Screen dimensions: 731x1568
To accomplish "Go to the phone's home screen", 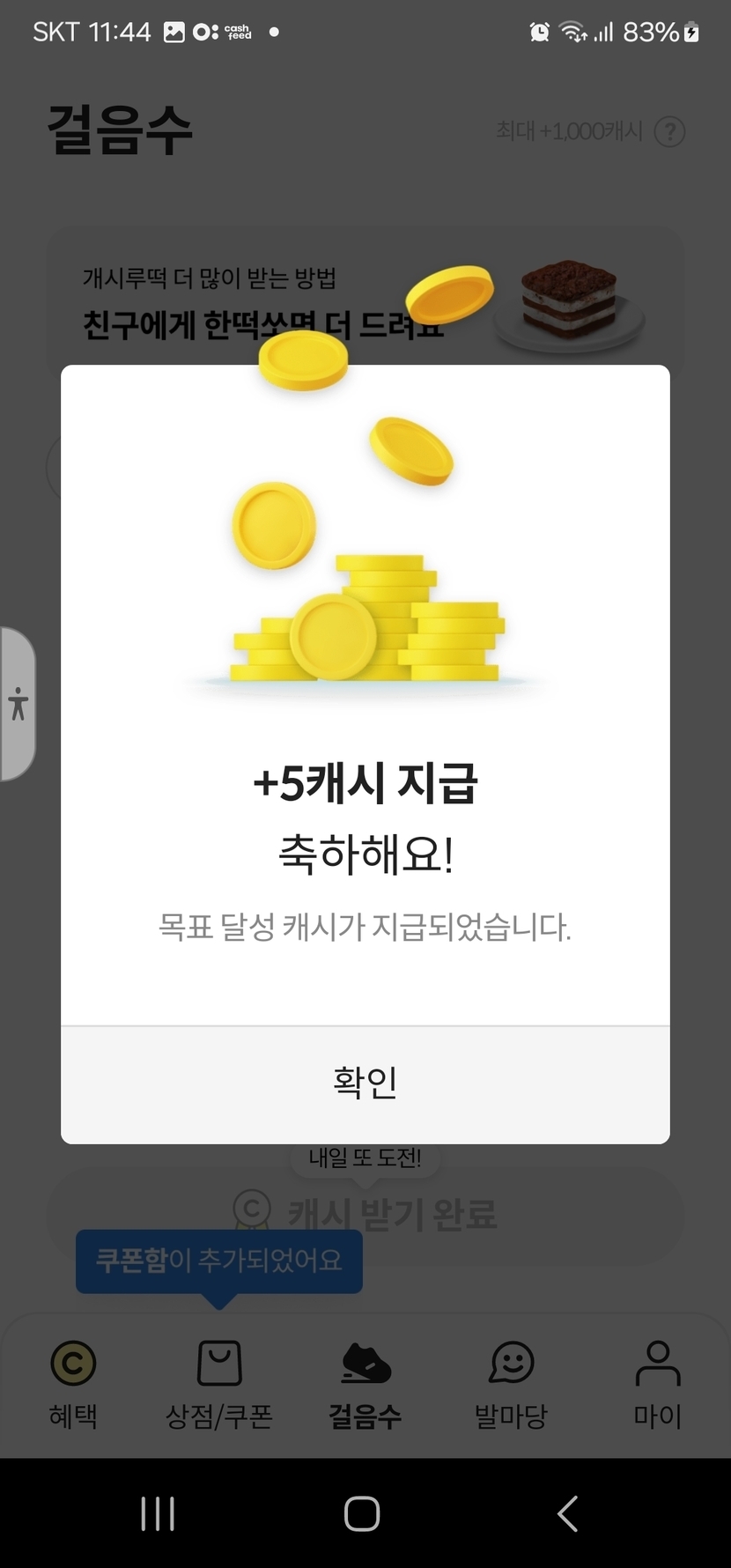I will coord(362,1513).
